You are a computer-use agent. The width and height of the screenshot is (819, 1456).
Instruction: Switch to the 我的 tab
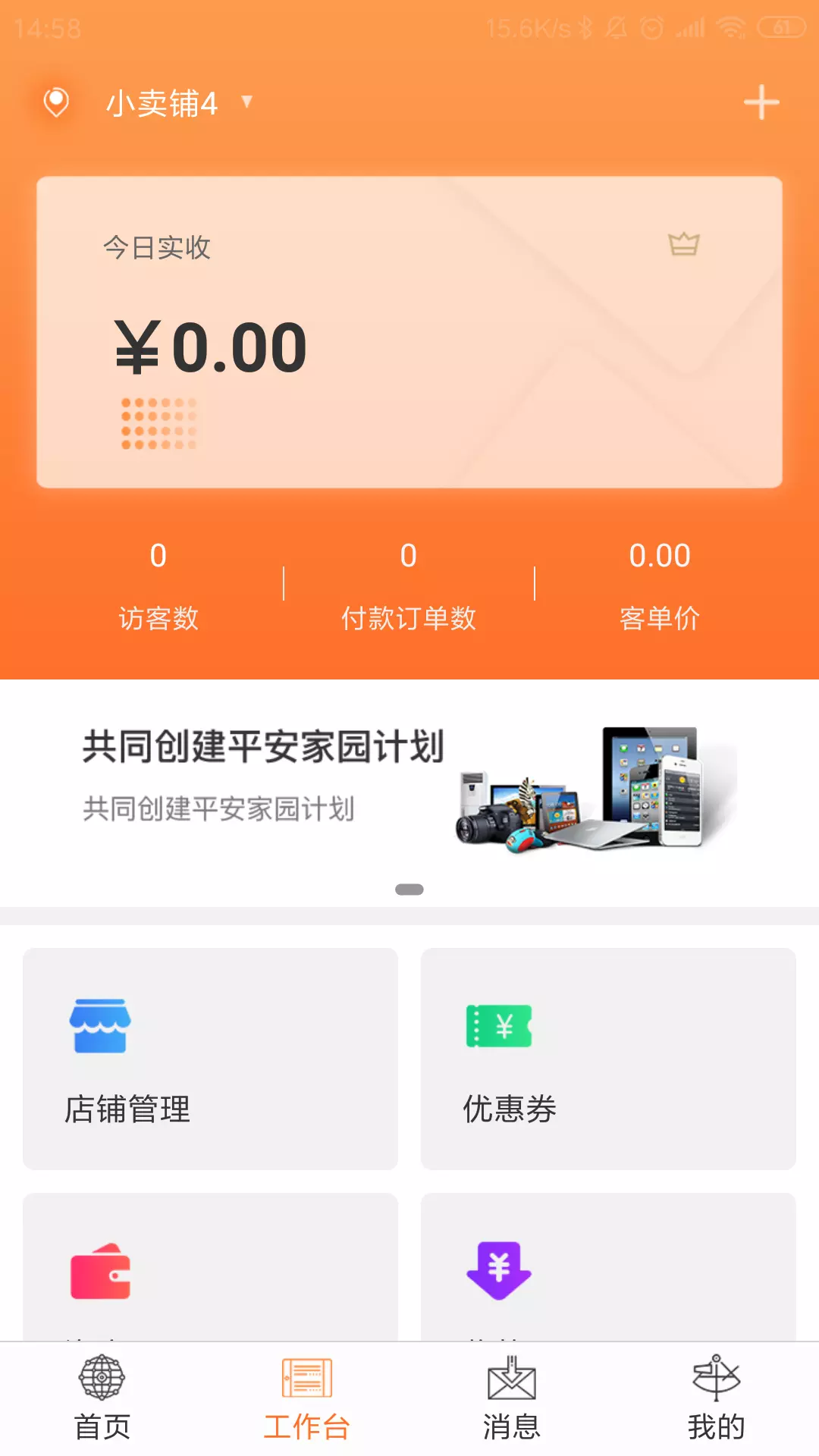point(717,1399)
